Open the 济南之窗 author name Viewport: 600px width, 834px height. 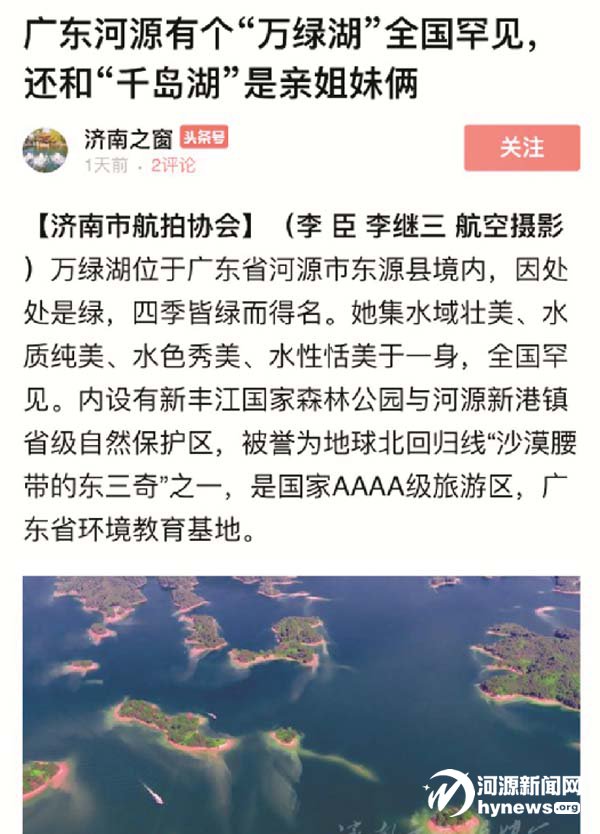[128, 139]
